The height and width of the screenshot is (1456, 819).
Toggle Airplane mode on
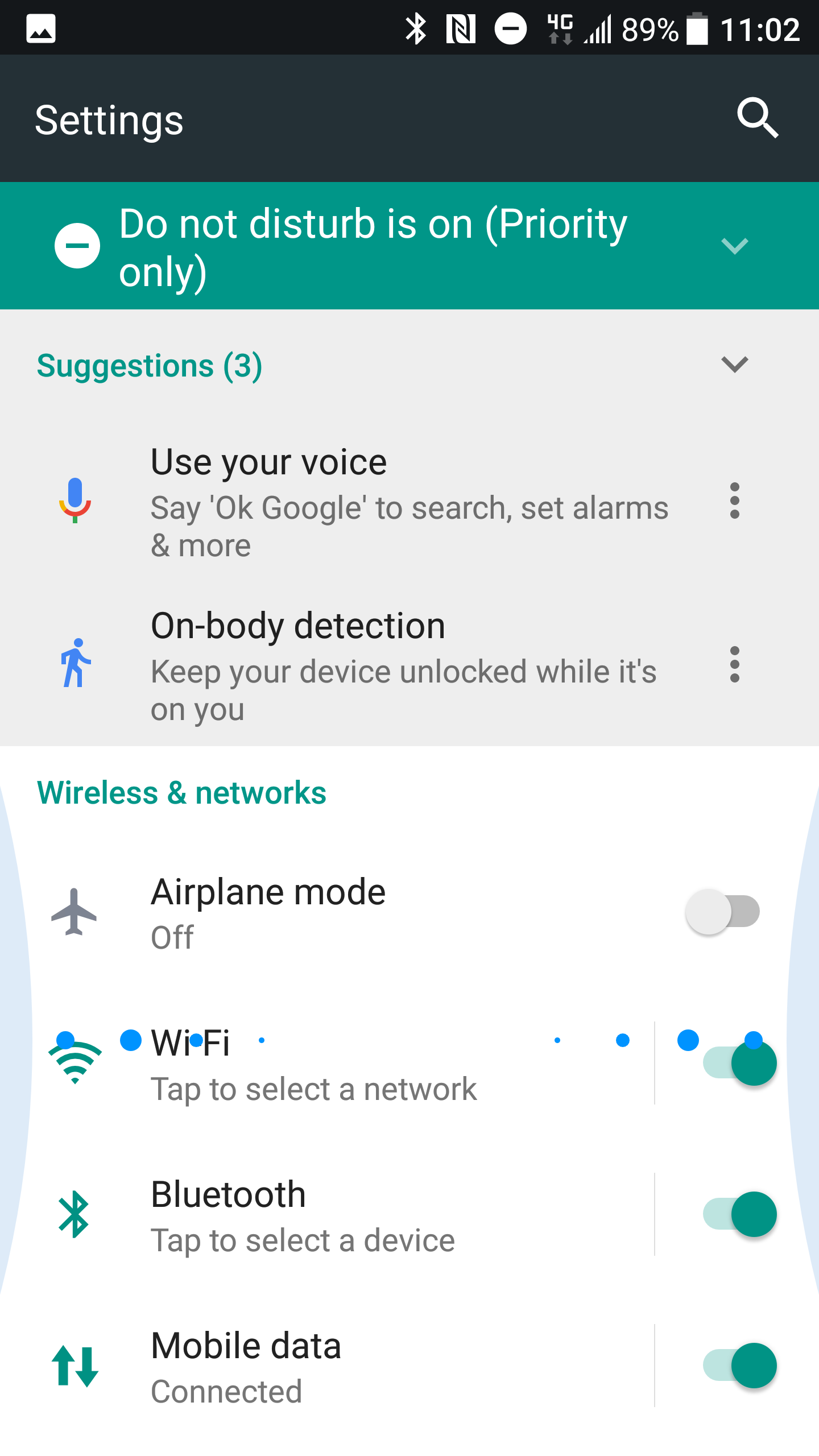tap(722, 912)
